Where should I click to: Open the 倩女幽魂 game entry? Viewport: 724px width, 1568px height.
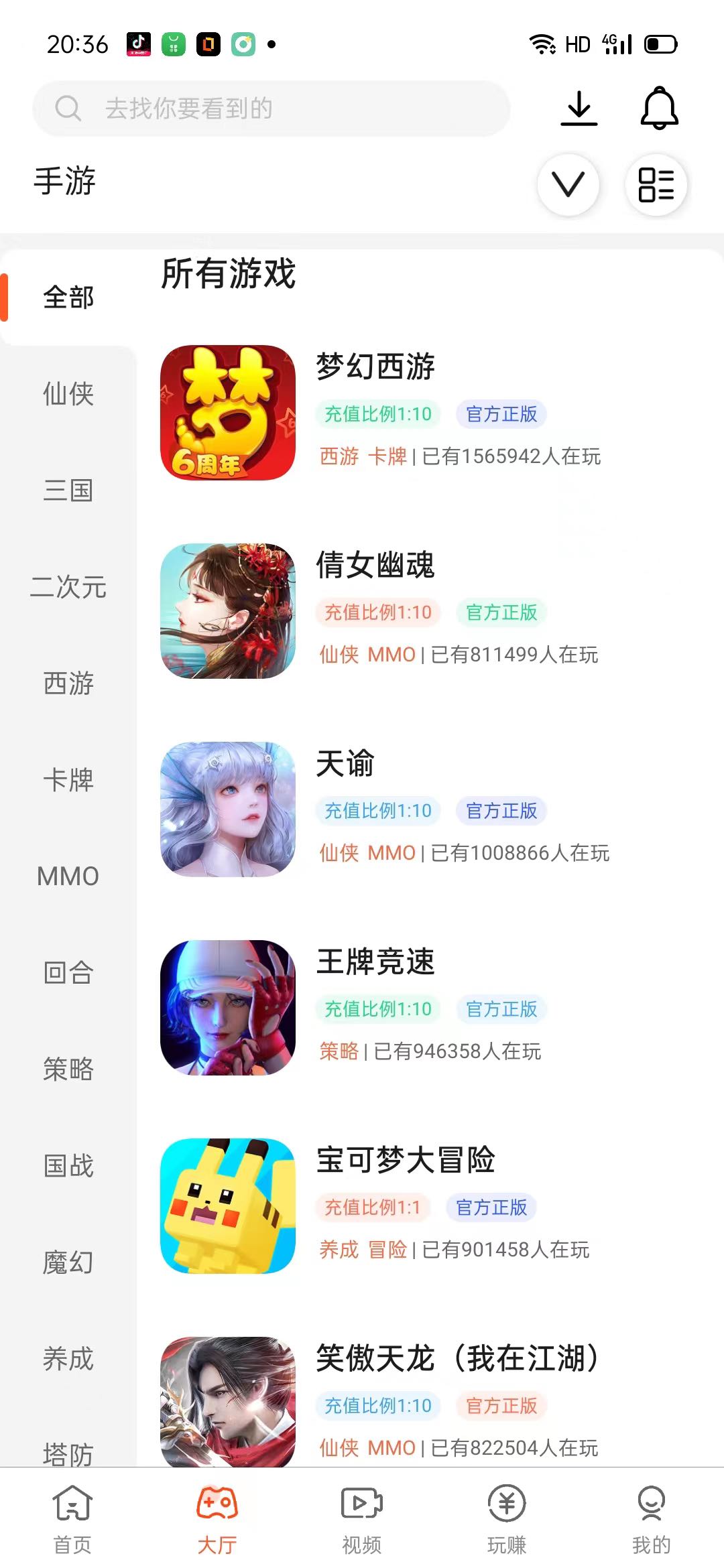click(x=429, y=610)
